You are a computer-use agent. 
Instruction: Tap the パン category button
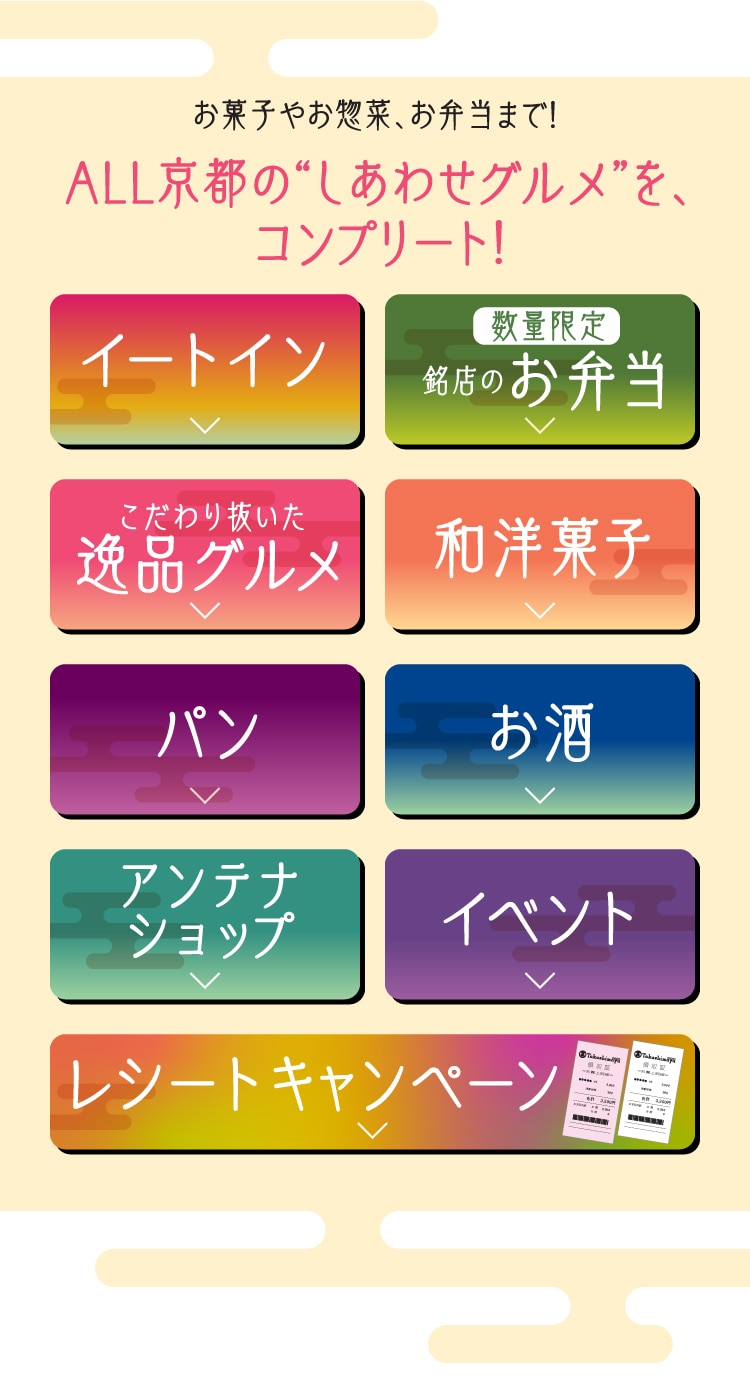[x=205, y=740]
